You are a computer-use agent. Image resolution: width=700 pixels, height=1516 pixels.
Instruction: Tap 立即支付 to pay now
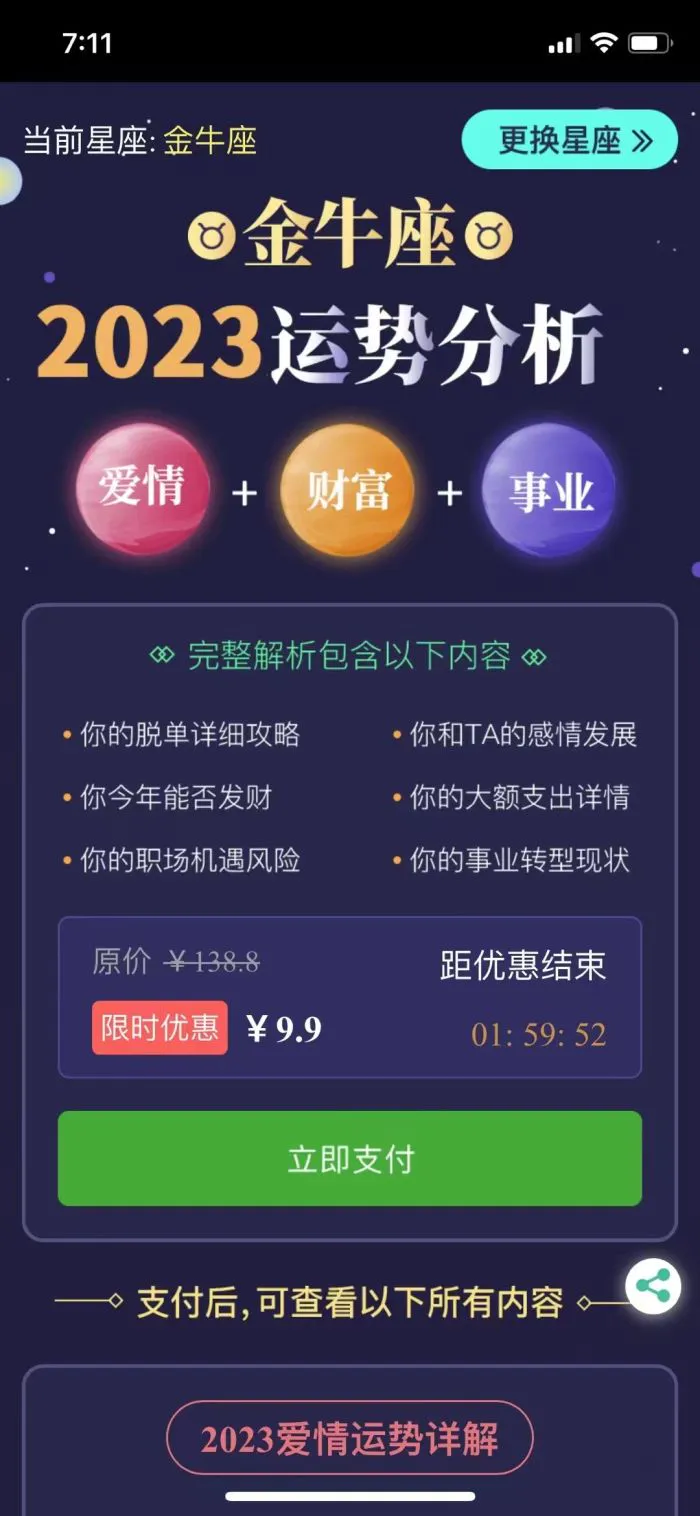(x=350, y=1159)
